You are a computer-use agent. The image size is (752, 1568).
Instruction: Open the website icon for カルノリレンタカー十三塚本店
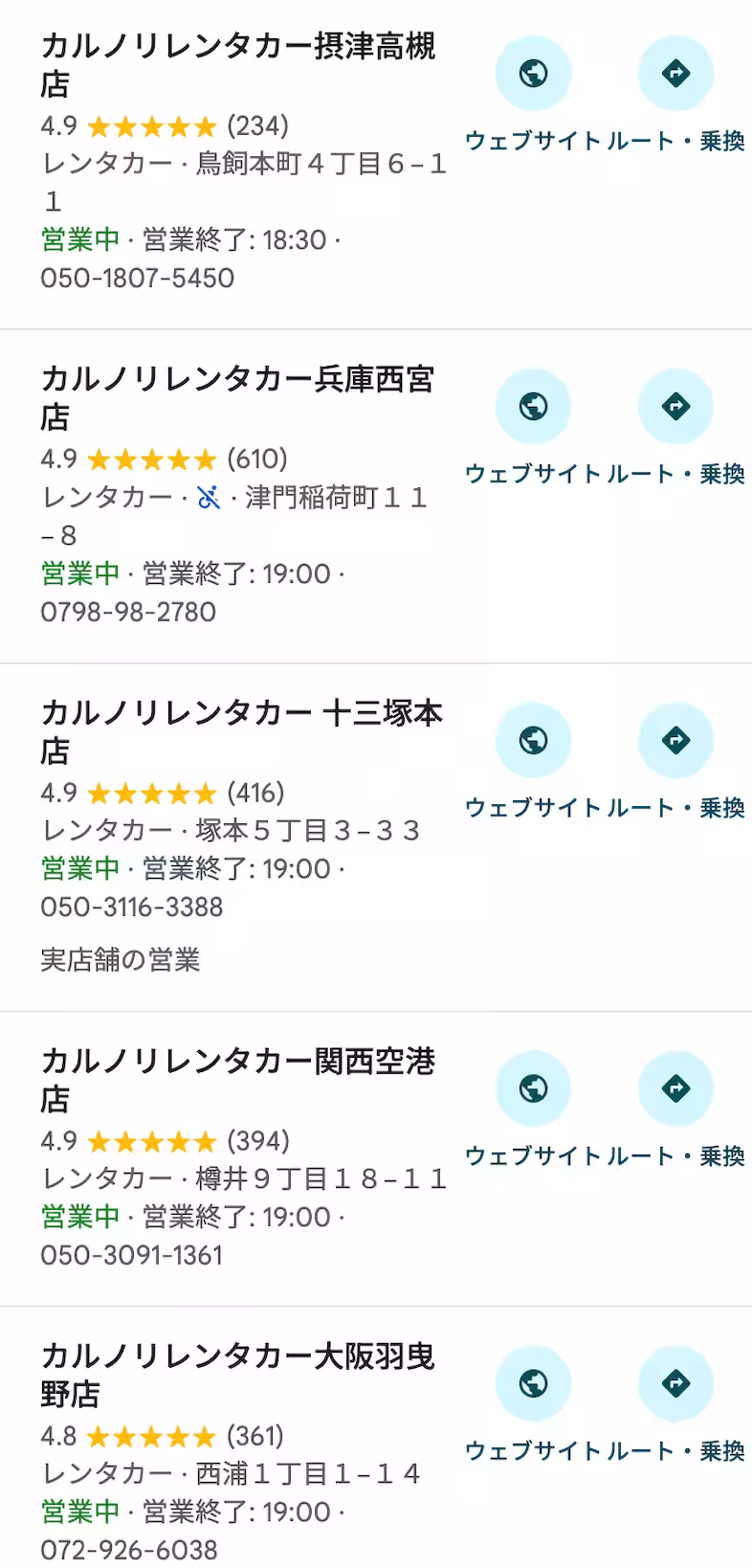pos(534,740)
